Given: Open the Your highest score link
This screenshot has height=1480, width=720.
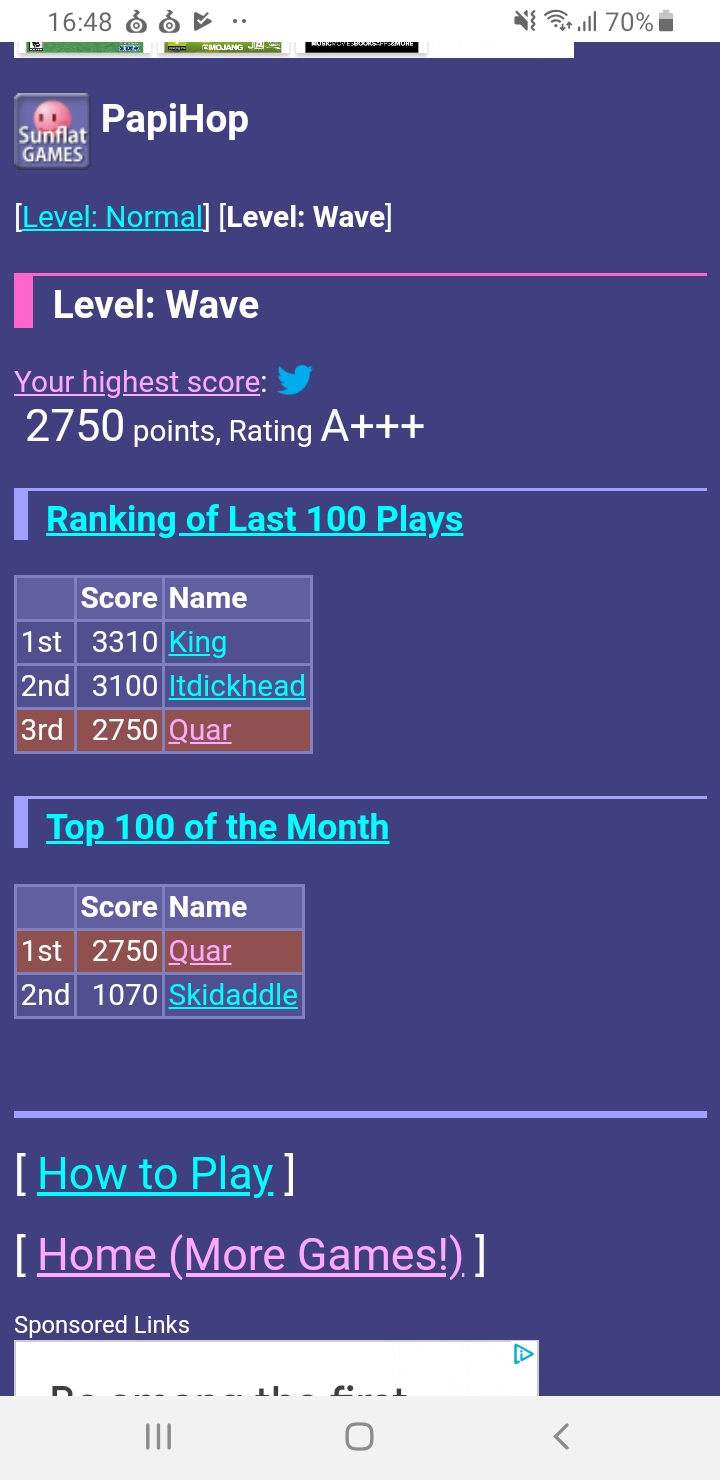Looking at the screenshot, I should pos(138,382).
